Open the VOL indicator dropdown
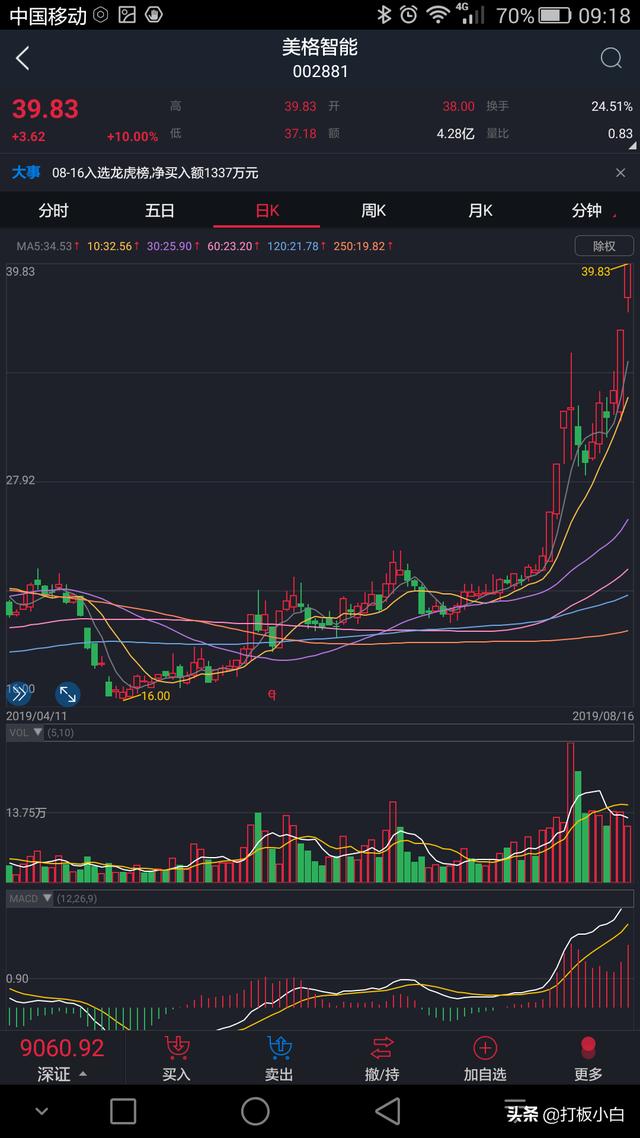The image size is (640, 1138). (x=24, y=733)
